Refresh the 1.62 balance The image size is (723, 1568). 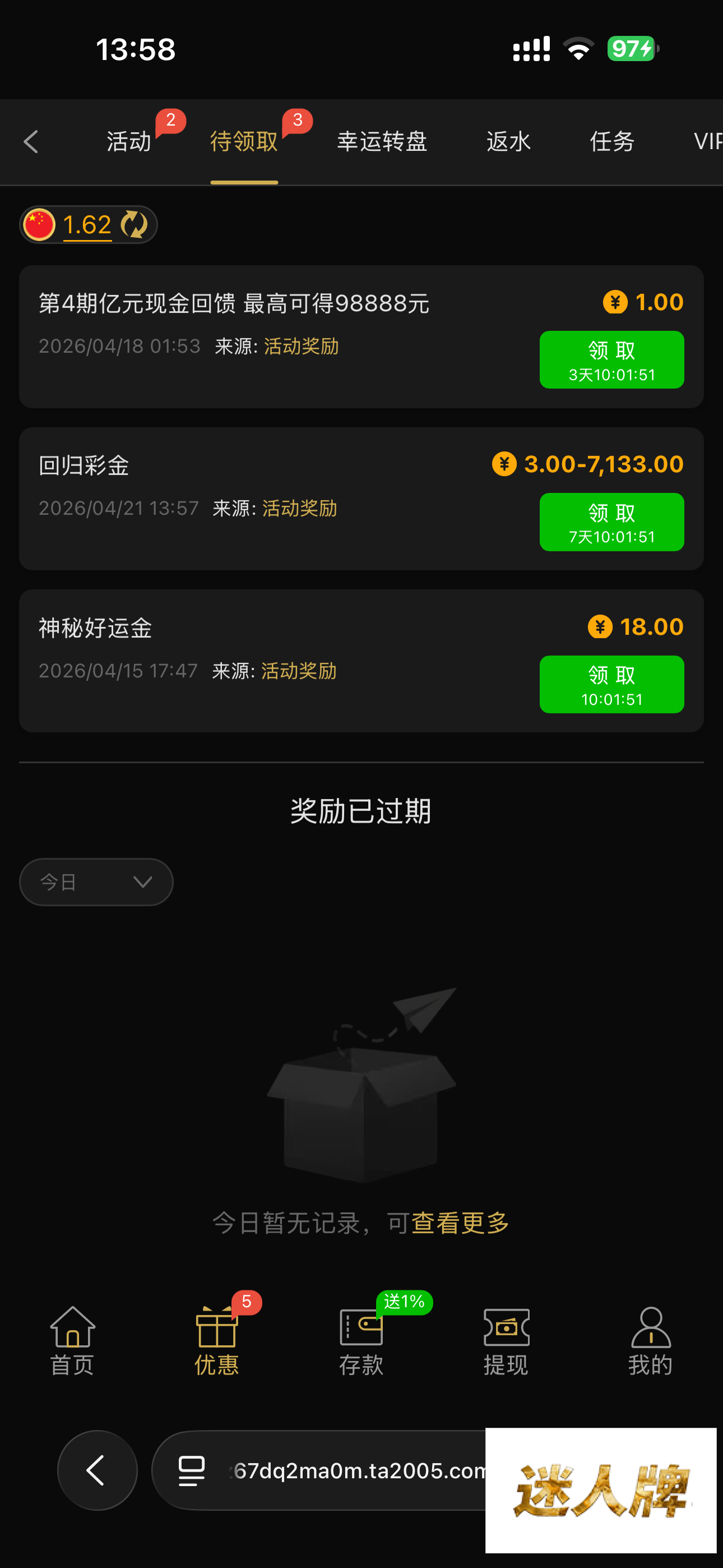click(134, 225)
